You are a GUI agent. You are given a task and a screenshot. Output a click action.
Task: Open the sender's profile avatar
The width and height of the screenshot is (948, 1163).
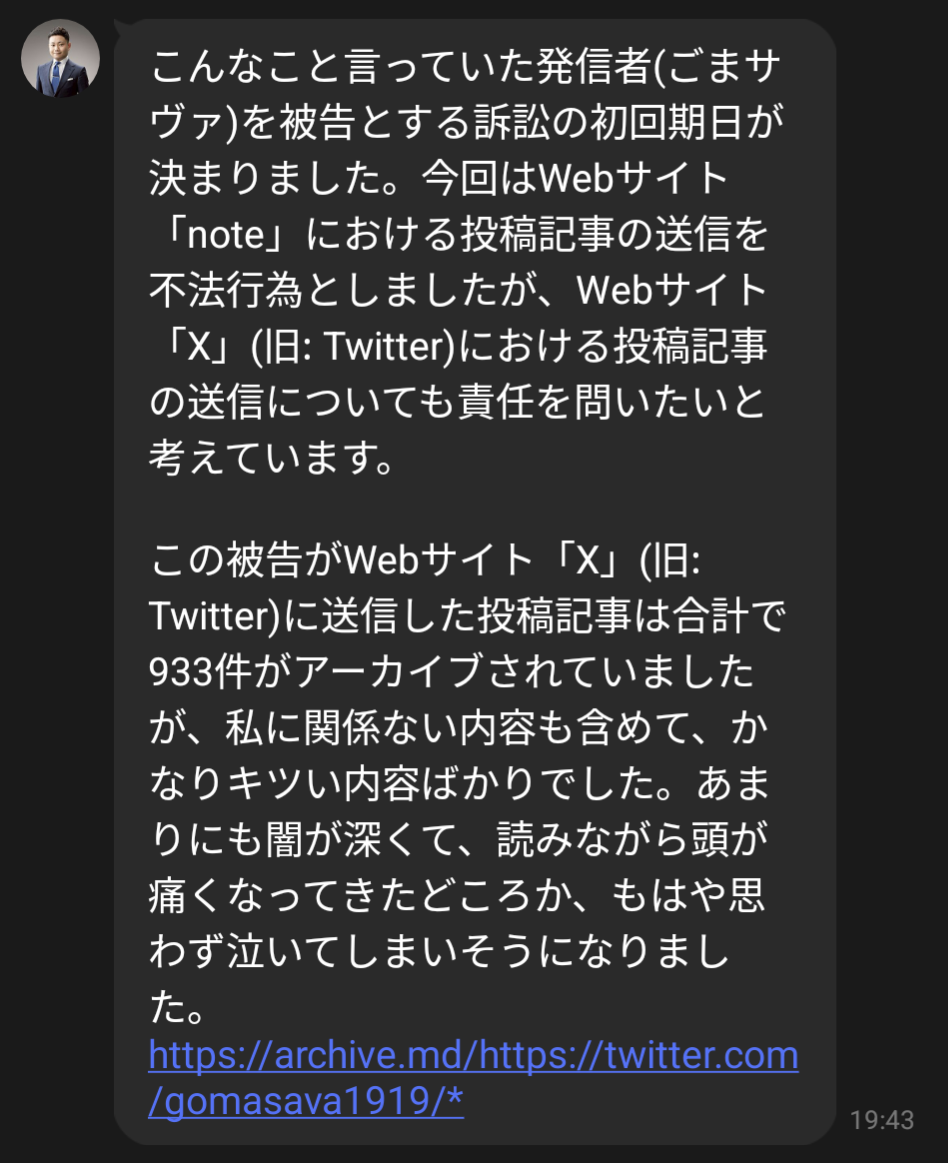click(x=61, y=58)
